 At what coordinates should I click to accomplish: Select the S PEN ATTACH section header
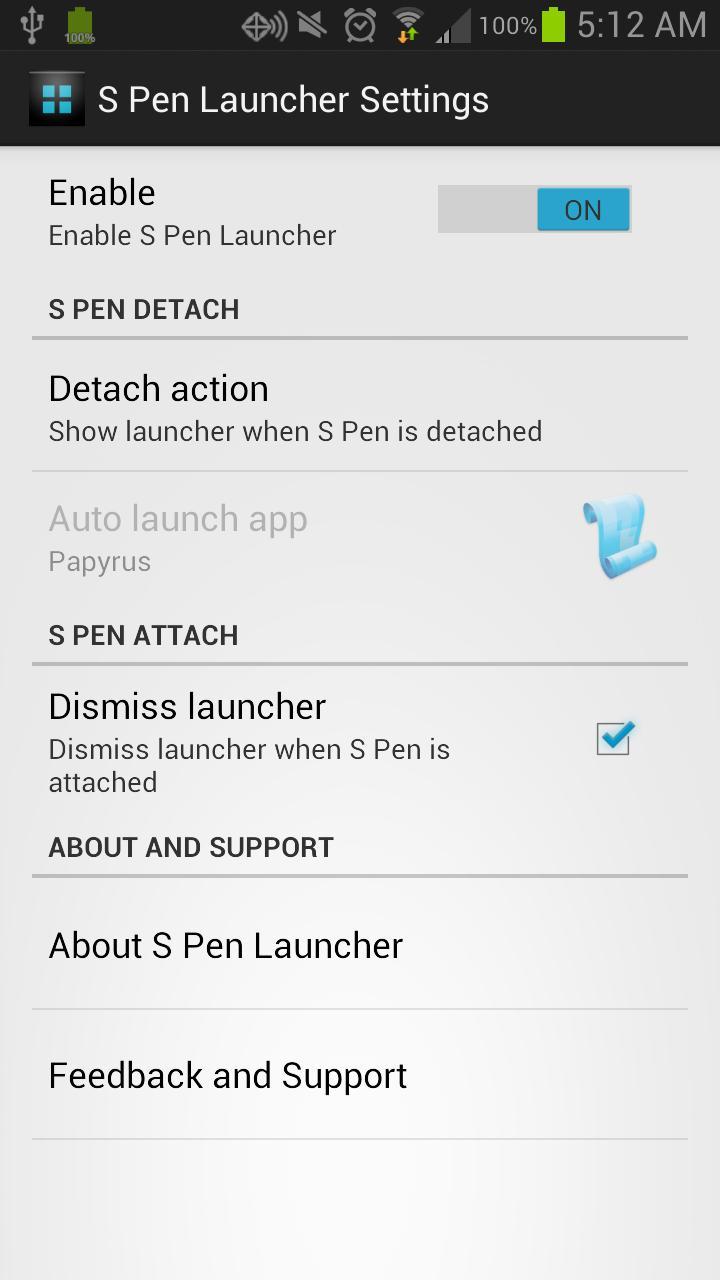click(x=143, y=635)
